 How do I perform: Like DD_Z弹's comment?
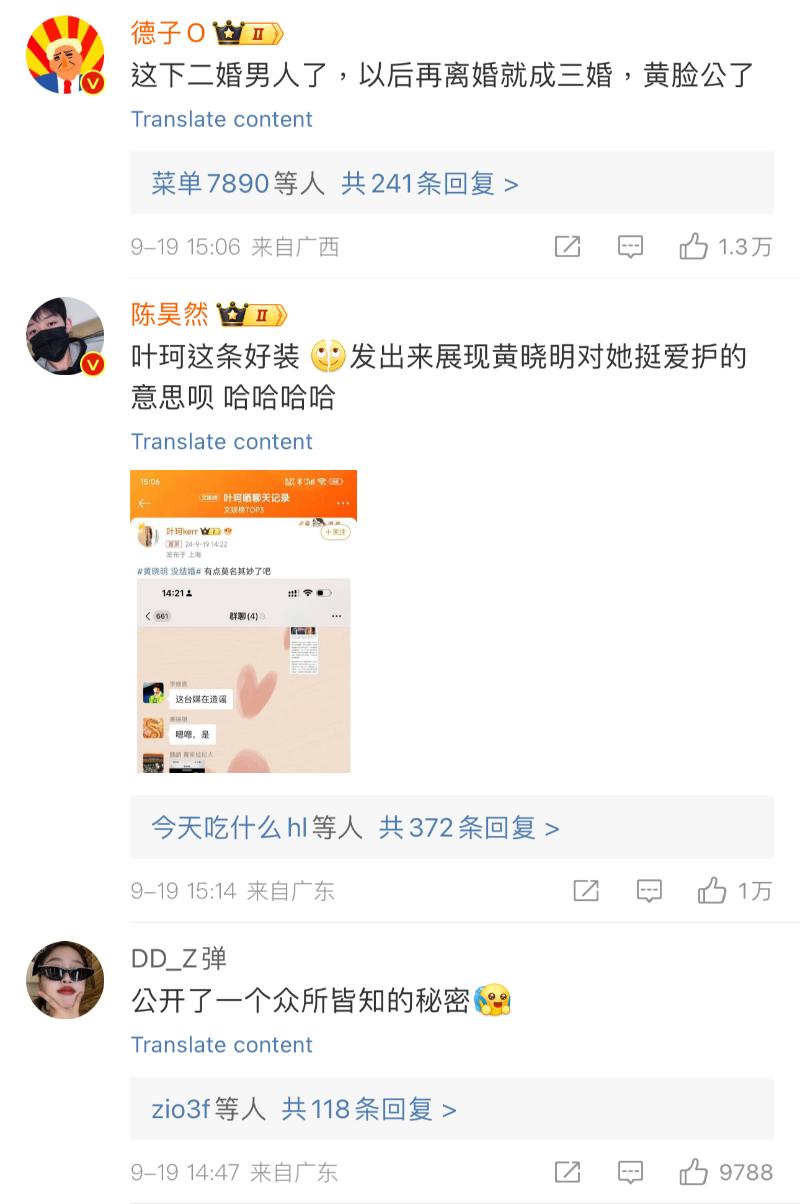[x=694, y=1171]
